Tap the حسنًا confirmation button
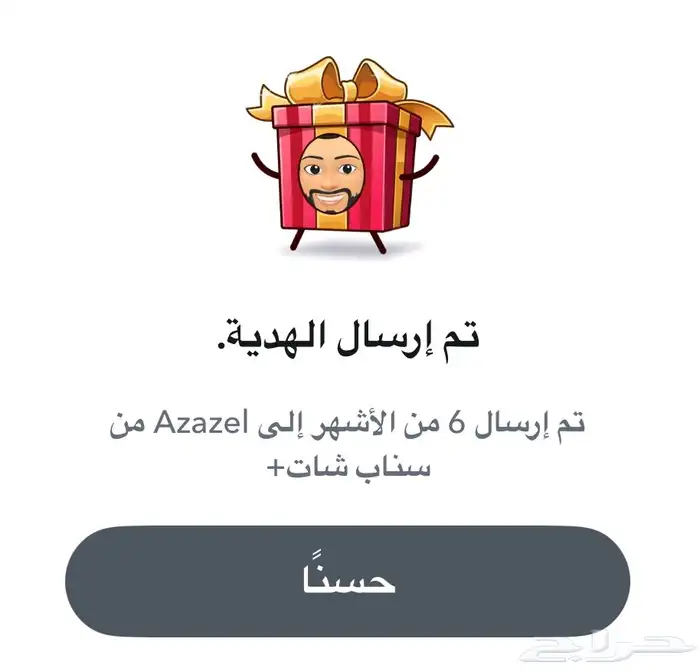This screenshot has height=672, width=700. point(347,582)
